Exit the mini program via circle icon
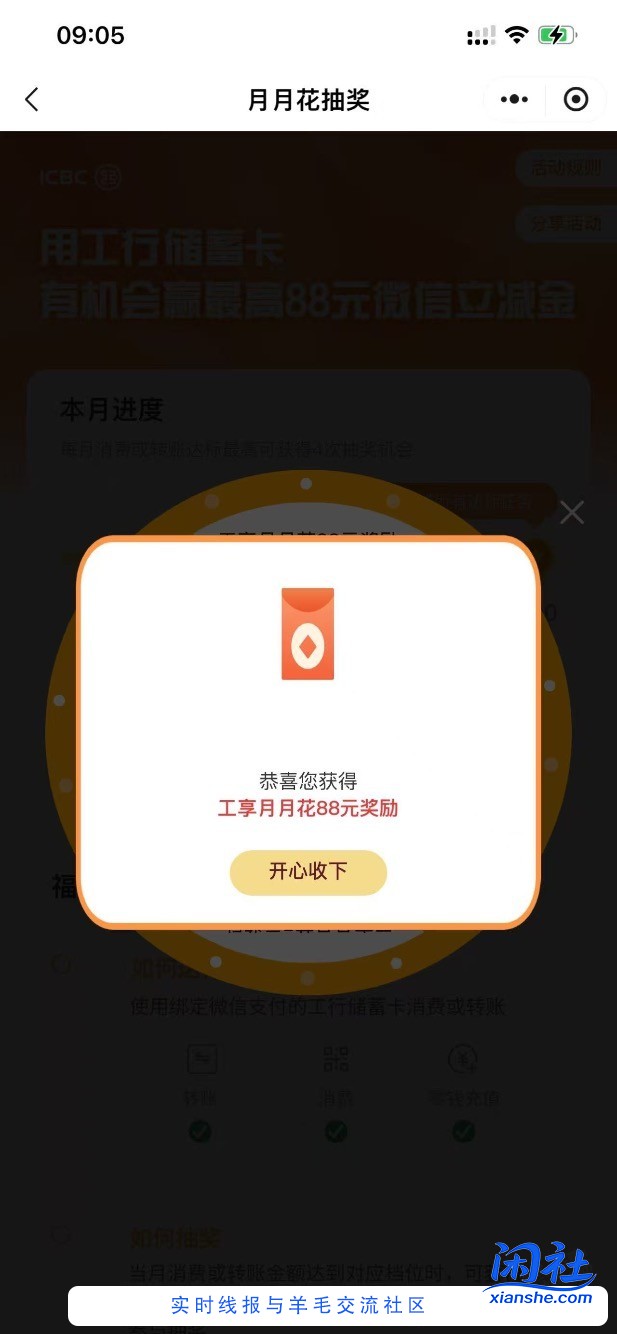This screenshot has width=617, height=1334. (x=576, y=99)
